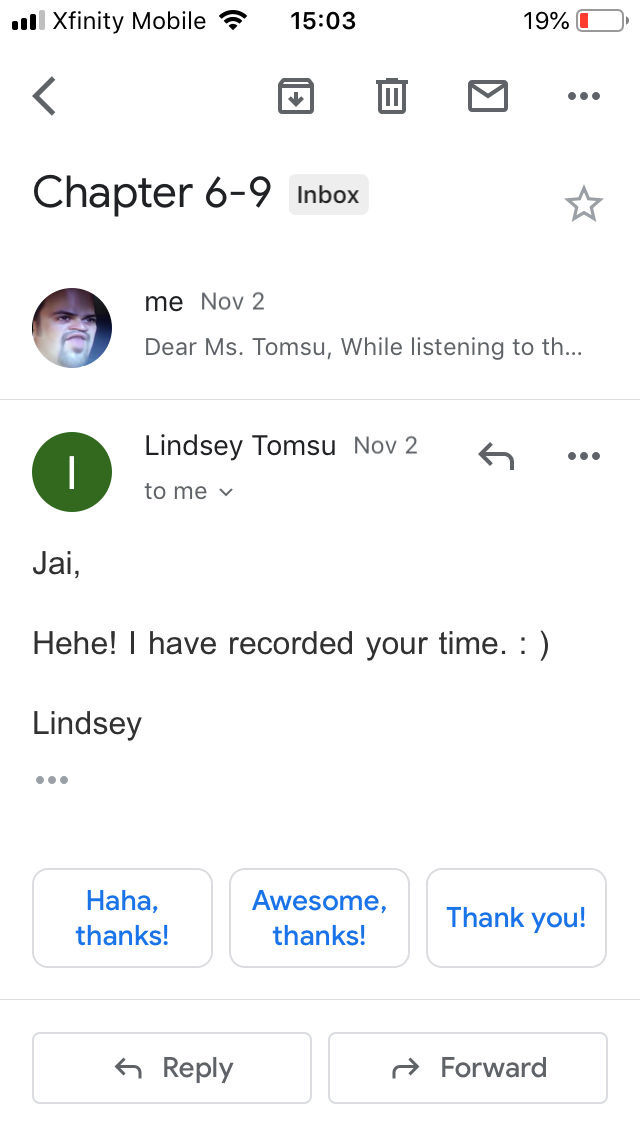
Task: Mark the conversation as unread
Action: click(x=488, y=96)
